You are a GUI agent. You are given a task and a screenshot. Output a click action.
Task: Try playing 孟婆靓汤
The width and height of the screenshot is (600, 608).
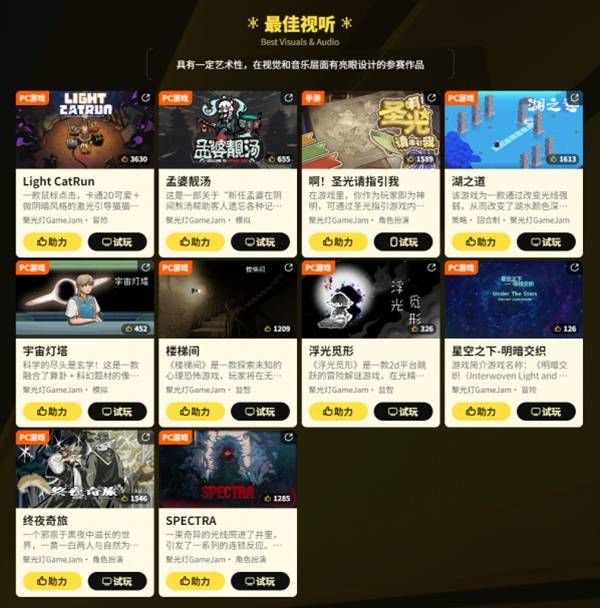(260, 242)
